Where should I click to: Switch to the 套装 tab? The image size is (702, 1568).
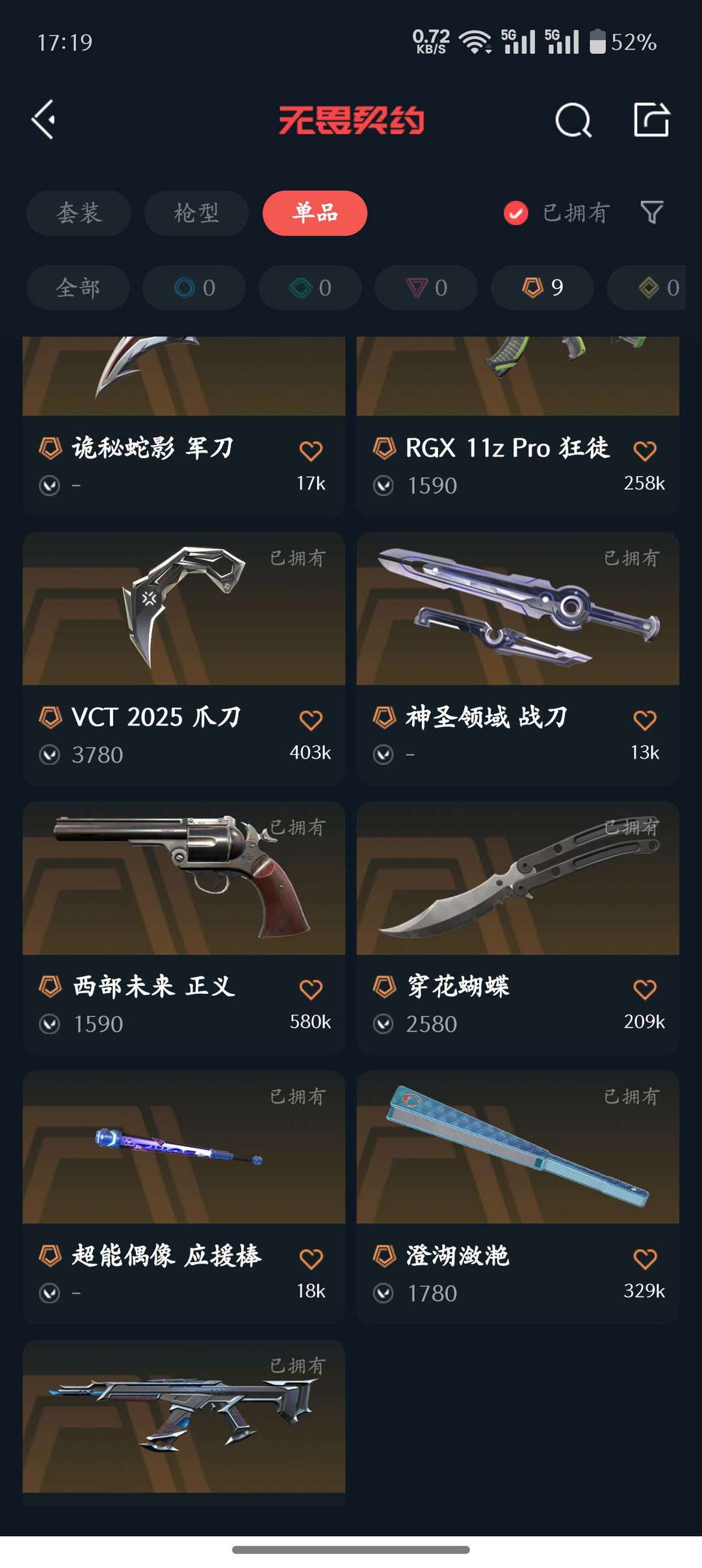coord(79,213)
